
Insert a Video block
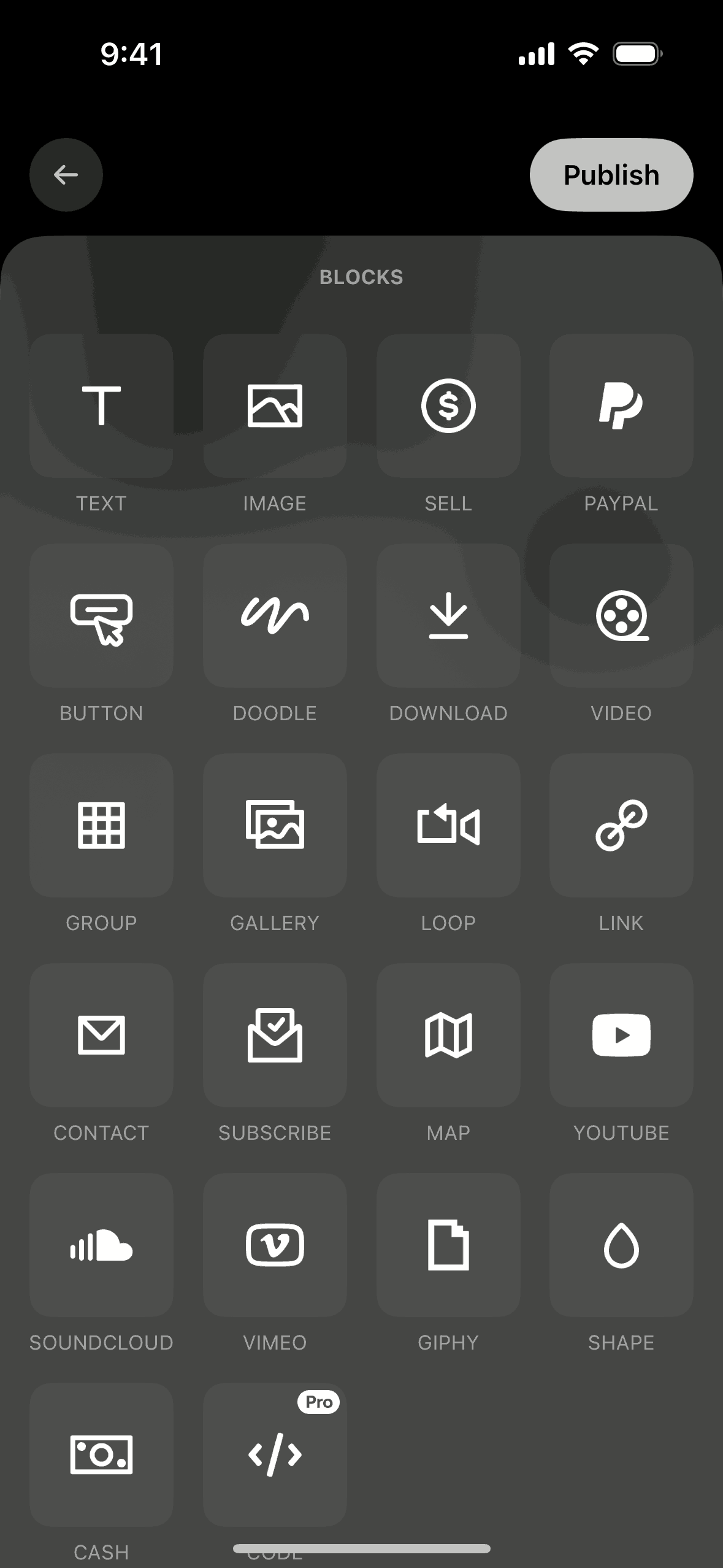[621, 615]
